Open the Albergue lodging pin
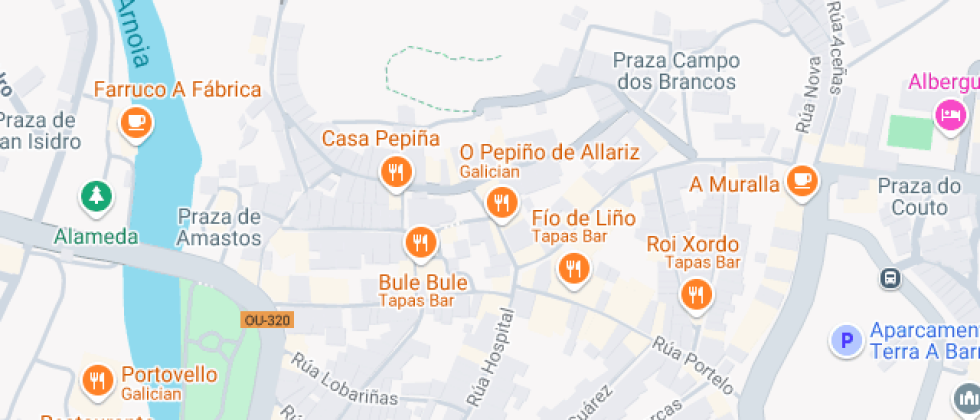Image resolution: width=980 pixels, height=420 pixels. pyautogui.click(x=949, y=116)
